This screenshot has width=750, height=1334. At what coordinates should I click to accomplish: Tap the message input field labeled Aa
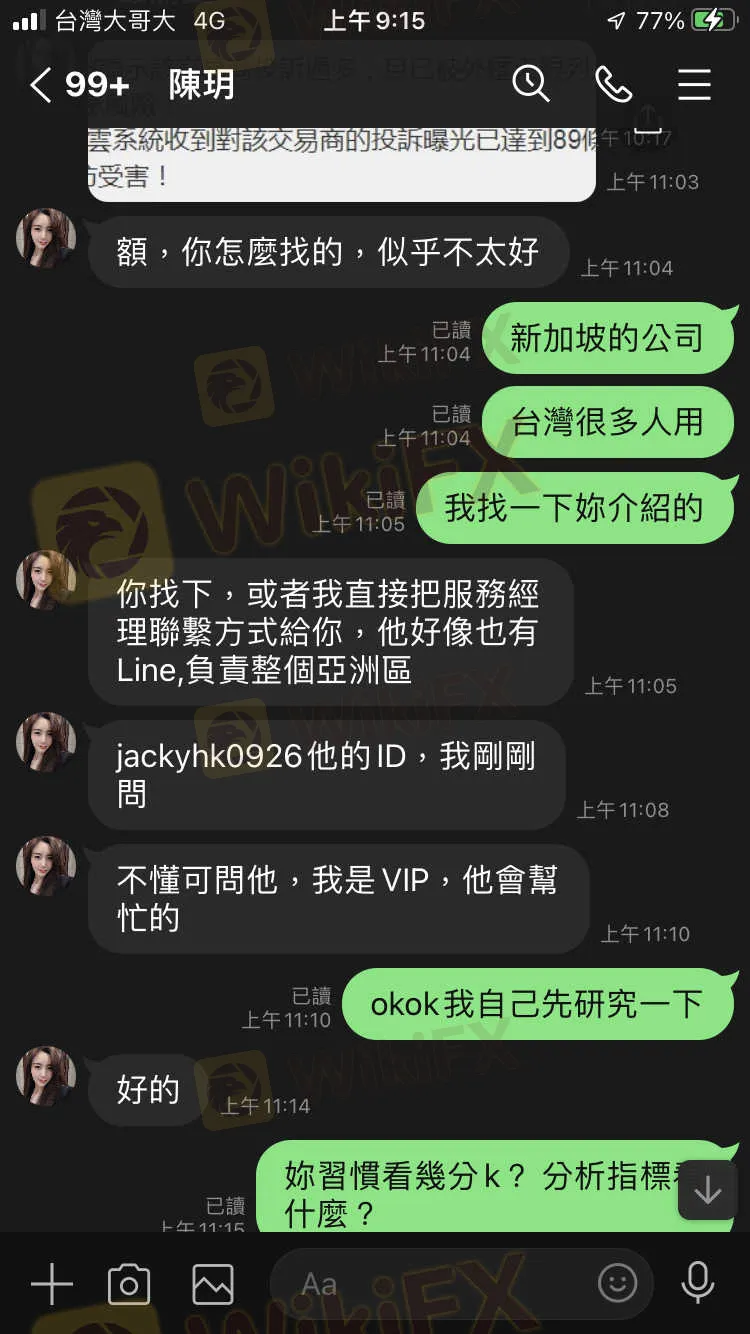click(x=400, y=1283)
